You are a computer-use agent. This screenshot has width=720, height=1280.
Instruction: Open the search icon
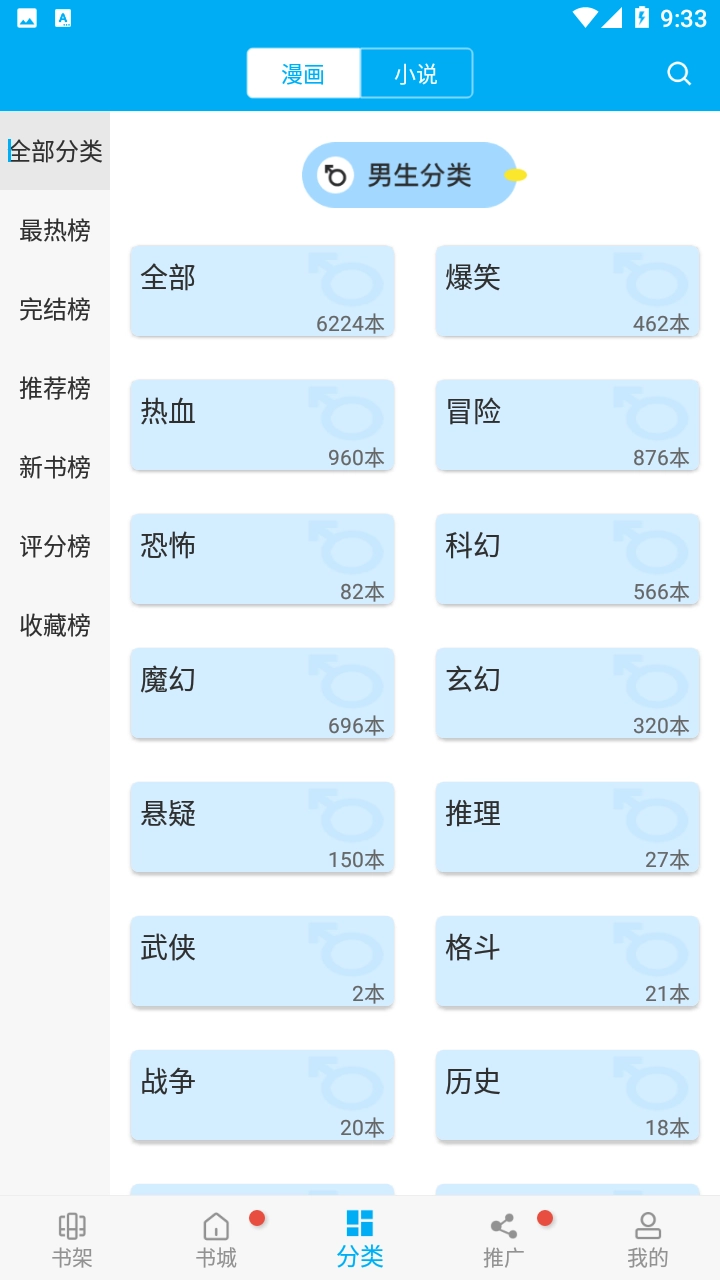point(678,73)
